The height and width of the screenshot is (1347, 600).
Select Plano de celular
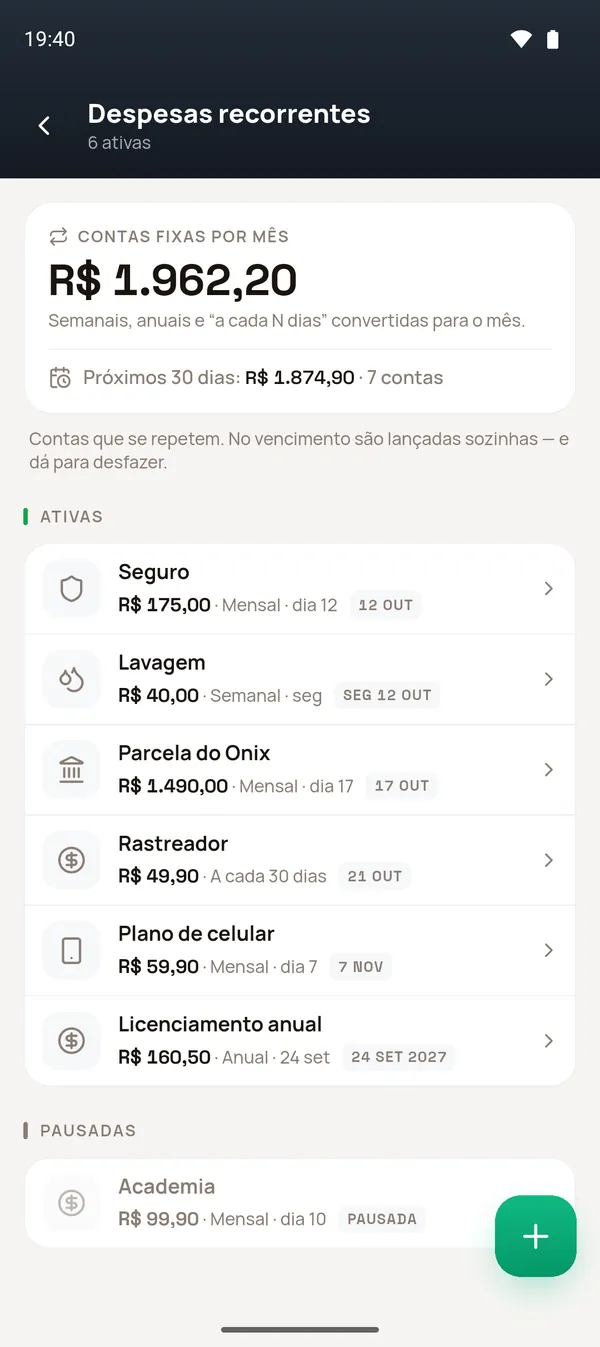click(x=300, y=951)
